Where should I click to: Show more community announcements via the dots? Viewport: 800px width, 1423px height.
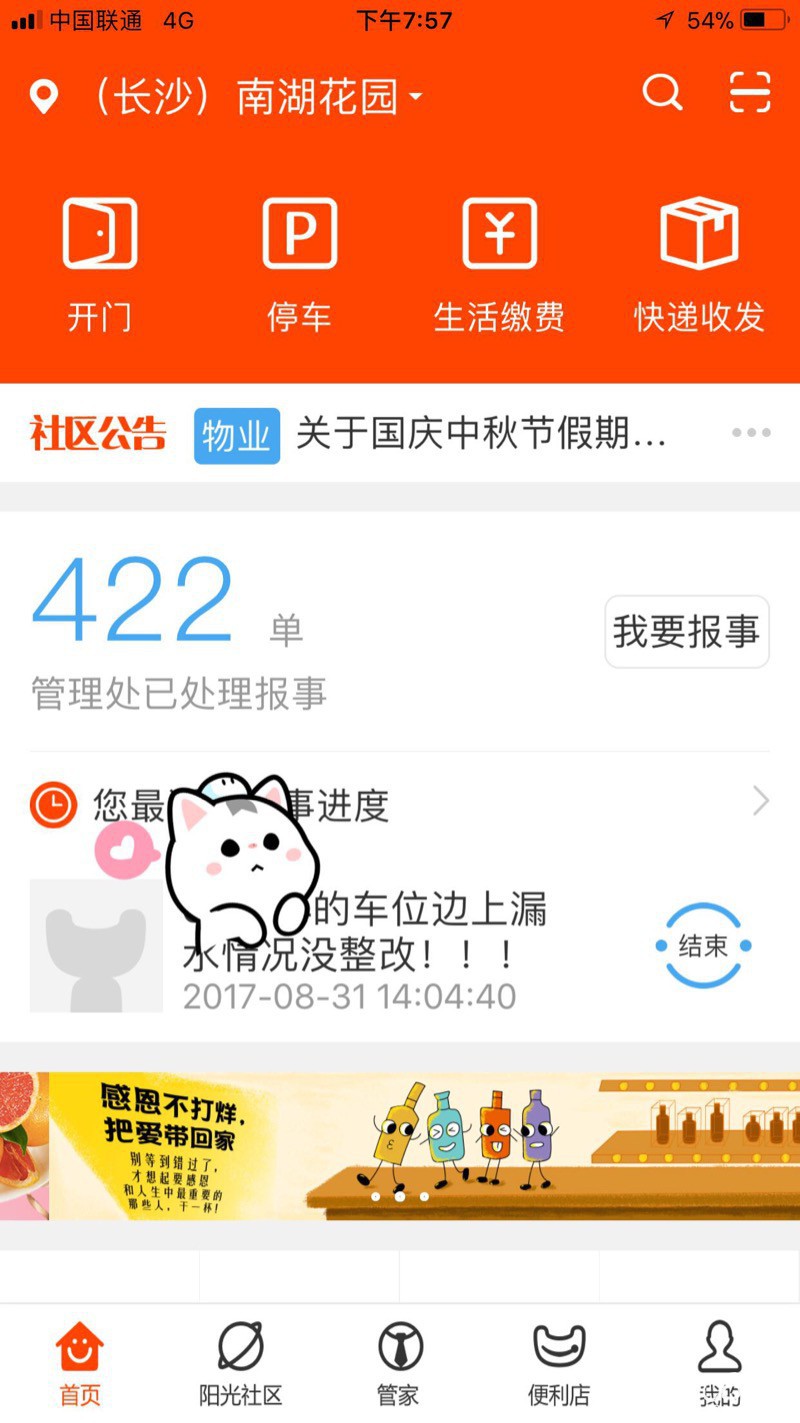(750, 433)
